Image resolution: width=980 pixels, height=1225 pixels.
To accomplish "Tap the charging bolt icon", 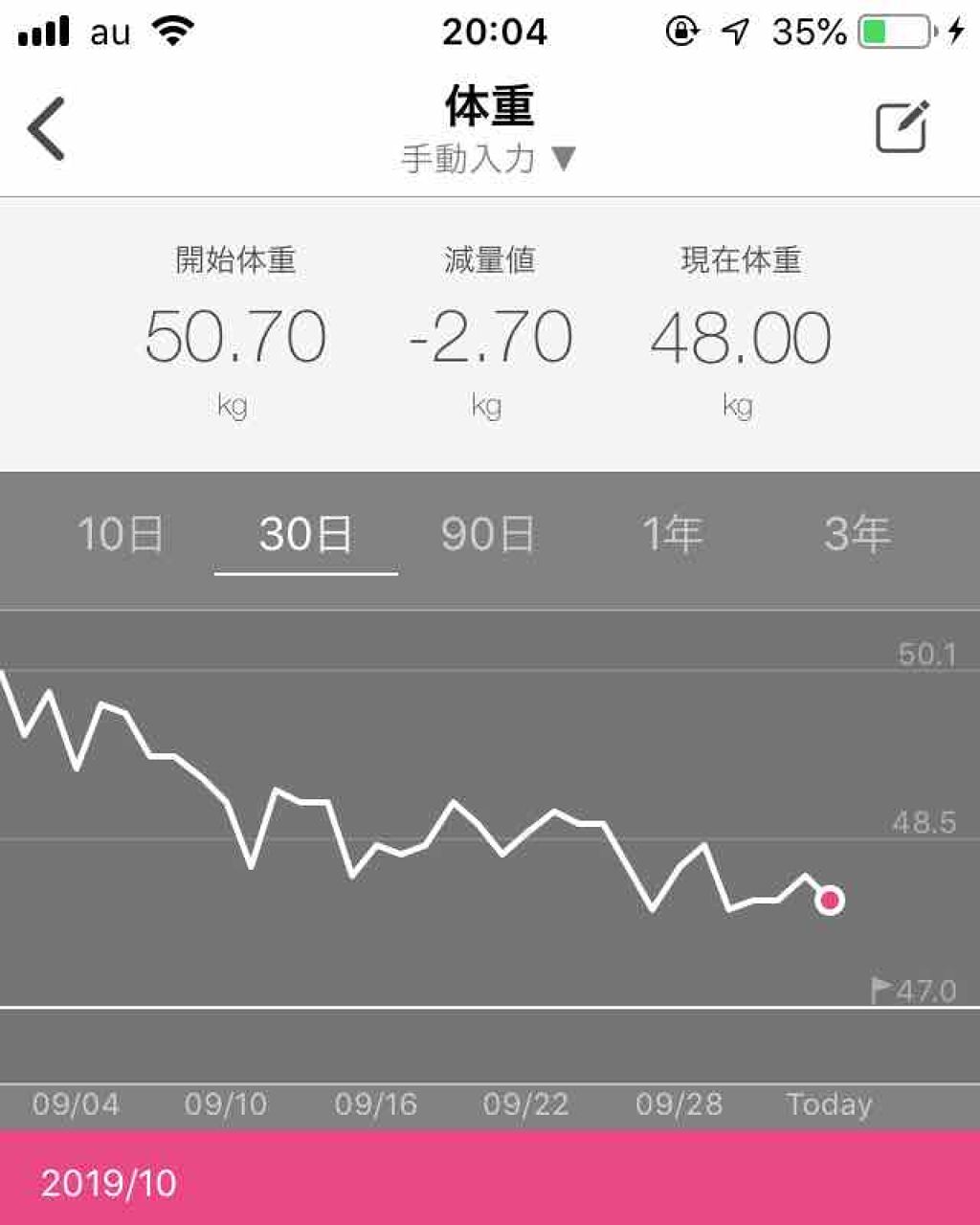I will click(x=957, y=30).
